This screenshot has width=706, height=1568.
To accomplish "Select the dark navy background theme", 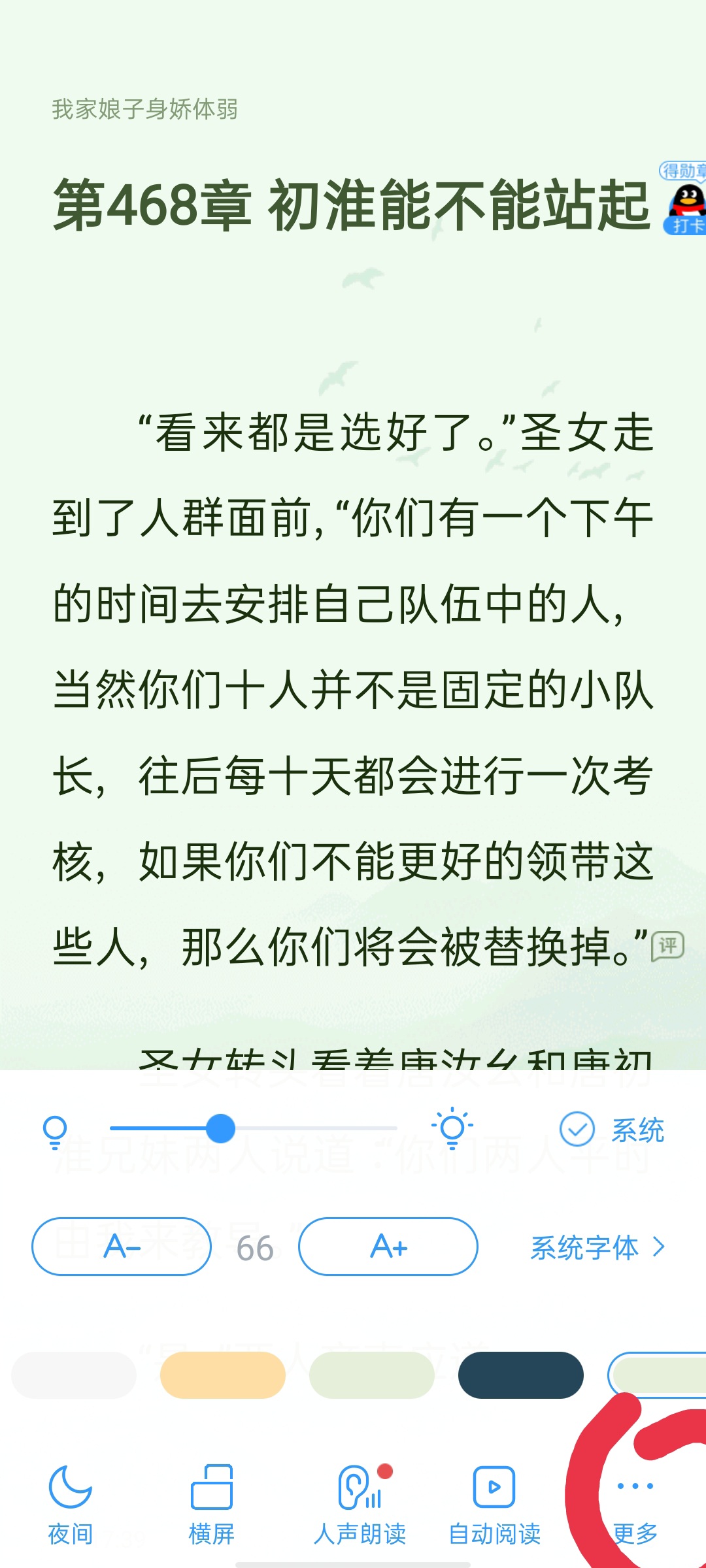I will click(x=521, y=1375).
